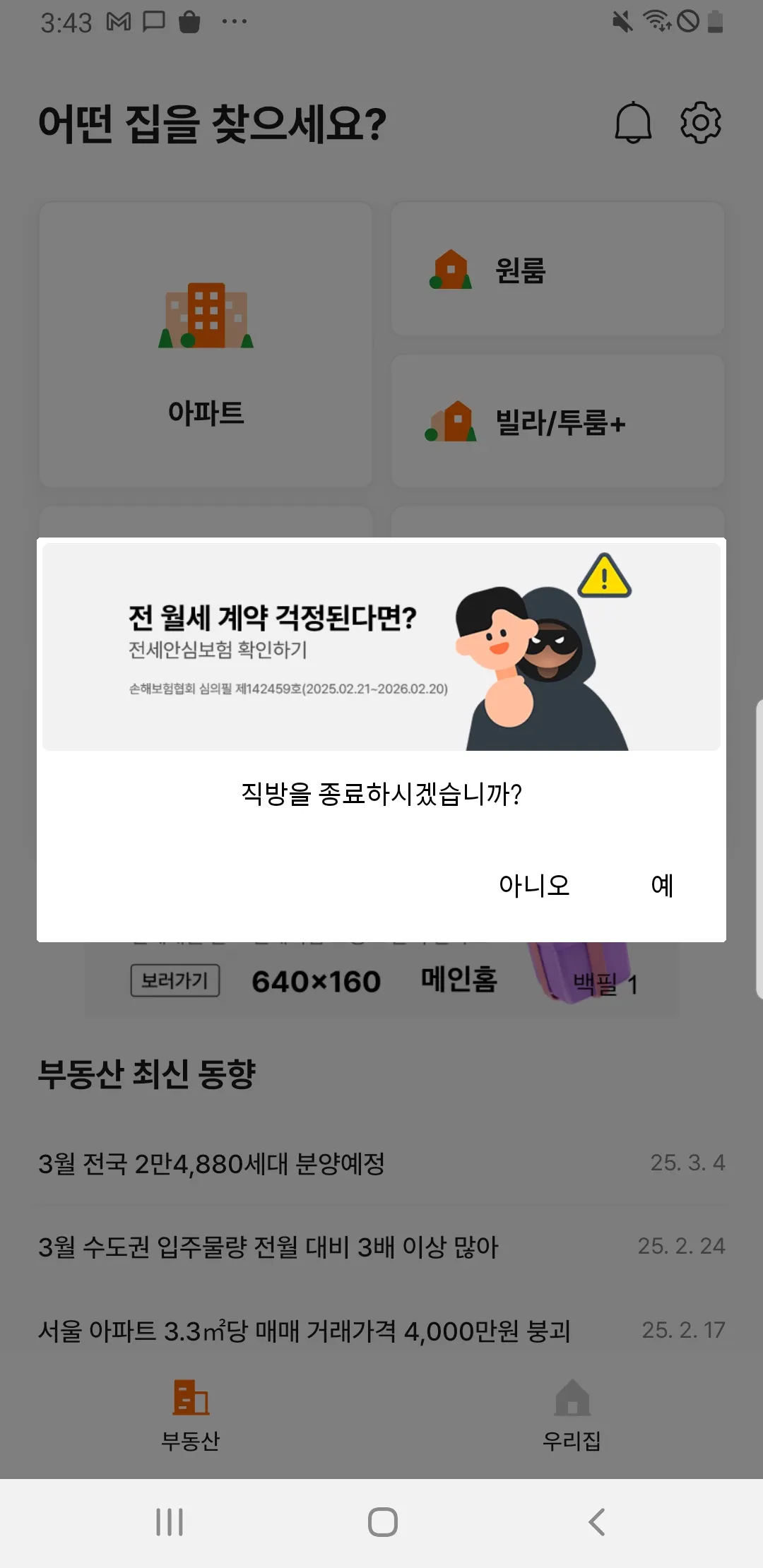This screenshot has width=763, height=1568.
Task: Go to the system home screen
Action: 382,1522
